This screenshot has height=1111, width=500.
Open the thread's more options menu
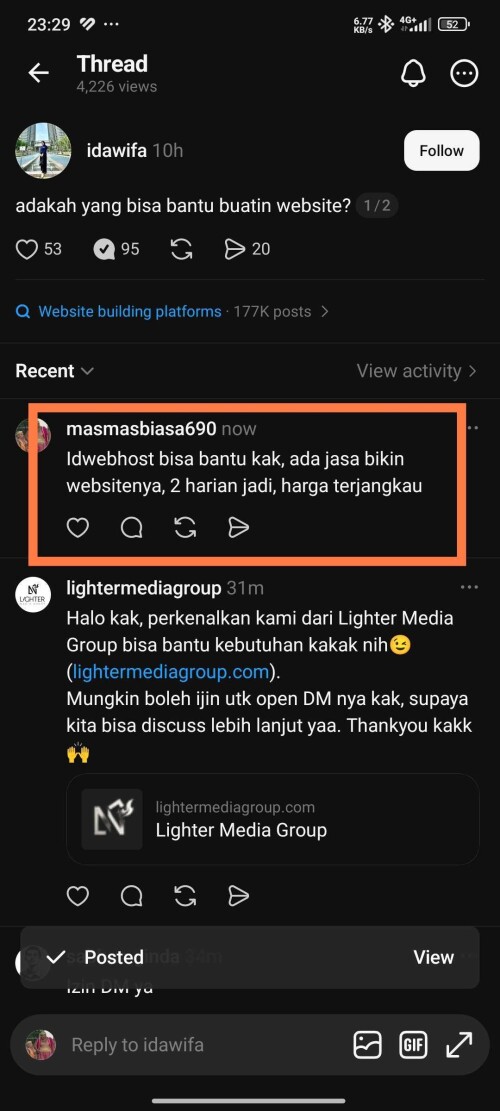pos(465,73)
